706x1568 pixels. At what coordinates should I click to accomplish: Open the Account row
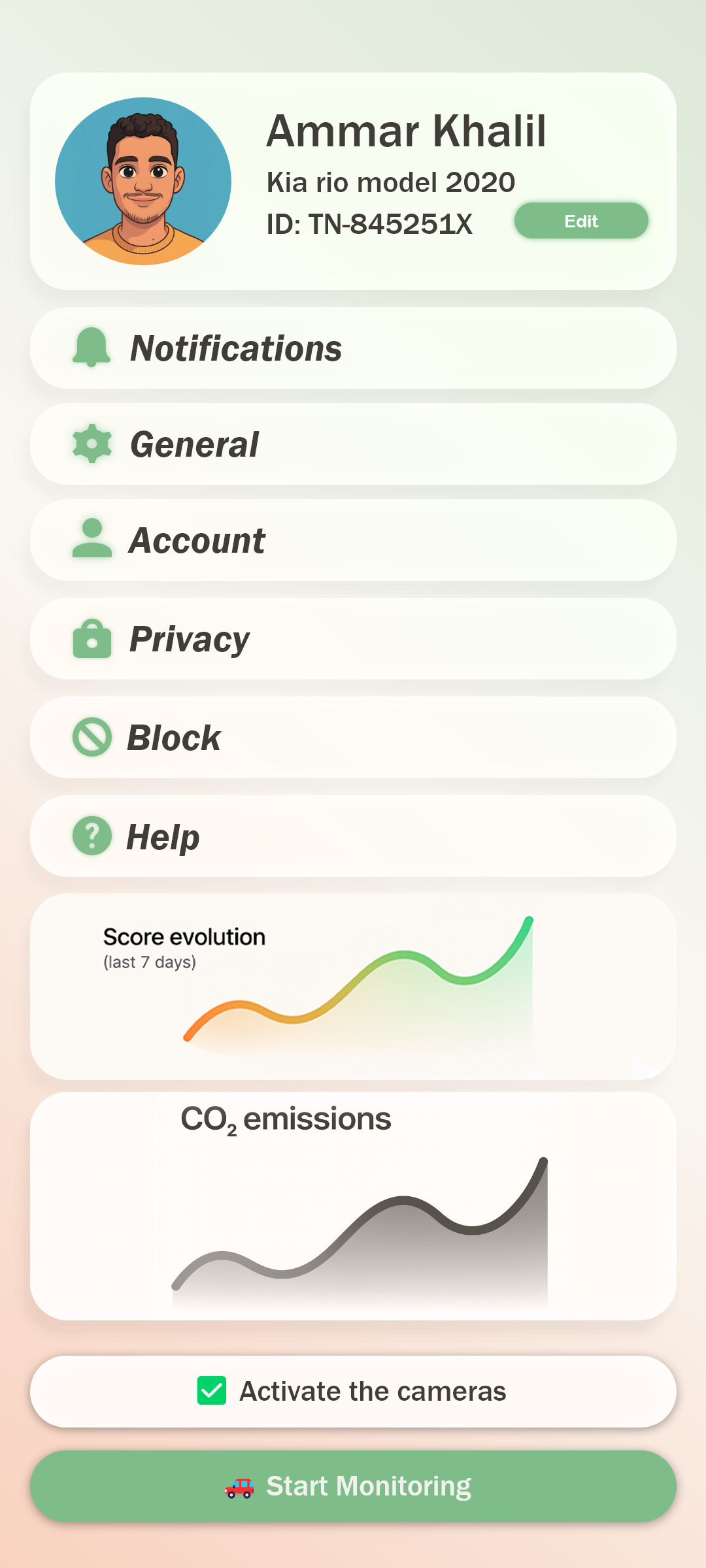(x=353, y=540)
